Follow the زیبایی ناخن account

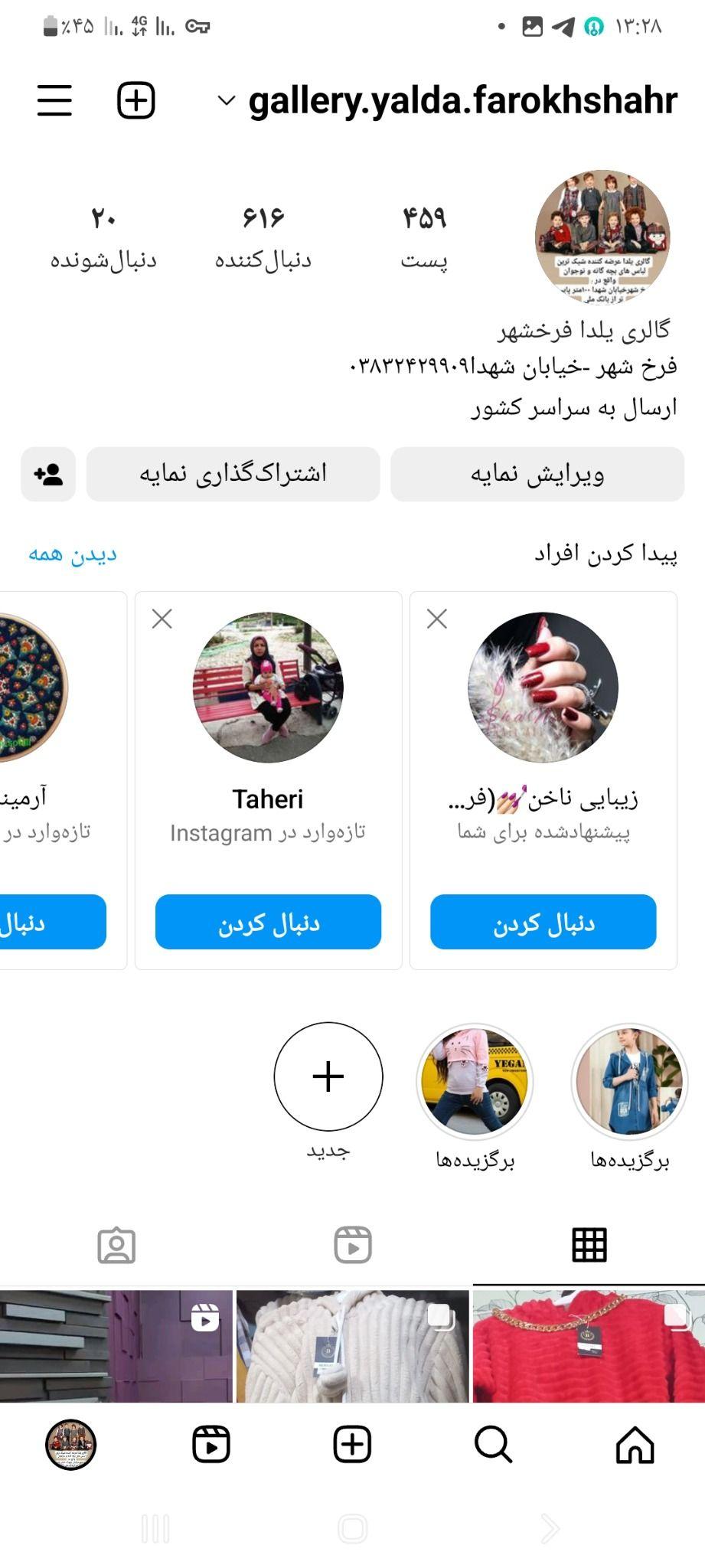click(543, 922)
